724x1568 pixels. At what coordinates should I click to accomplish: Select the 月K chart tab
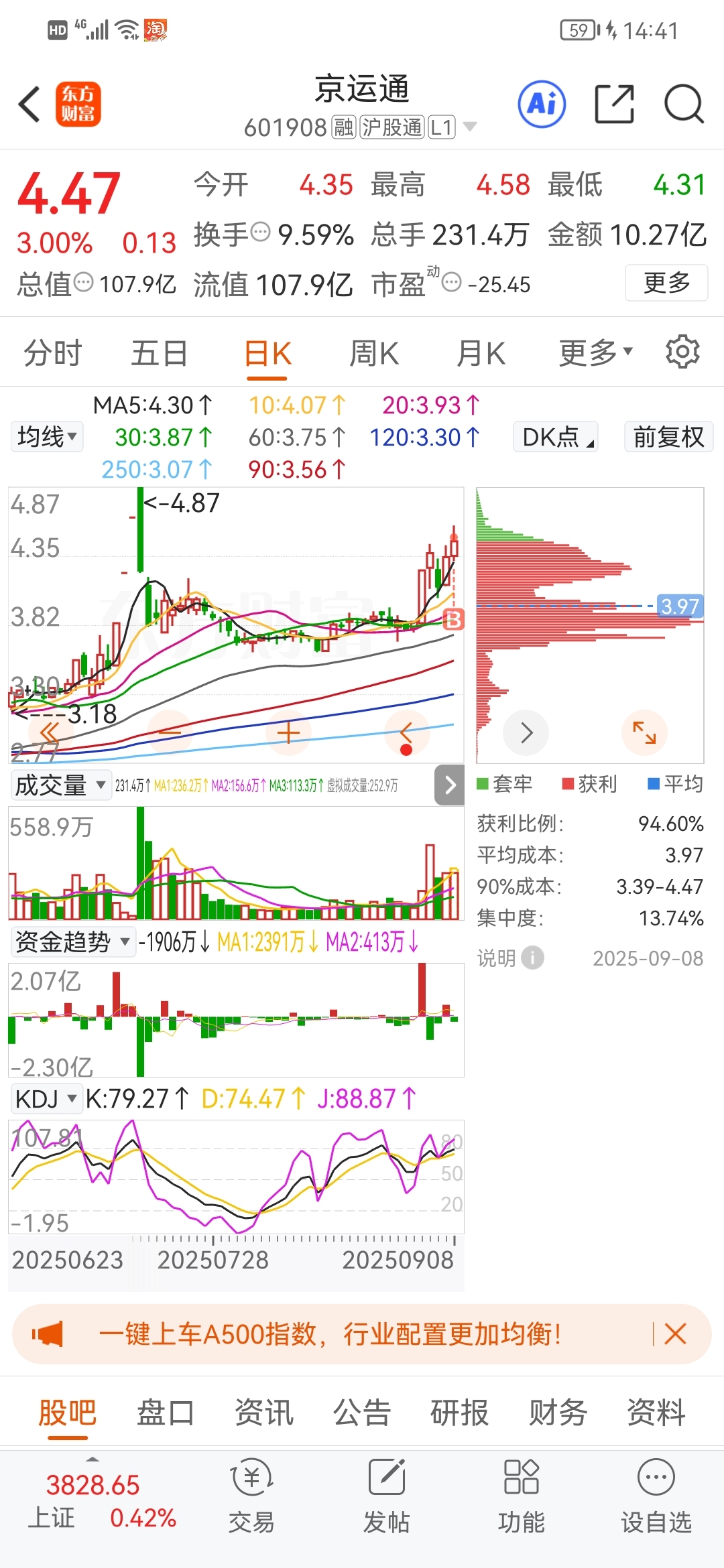point(481,353)
